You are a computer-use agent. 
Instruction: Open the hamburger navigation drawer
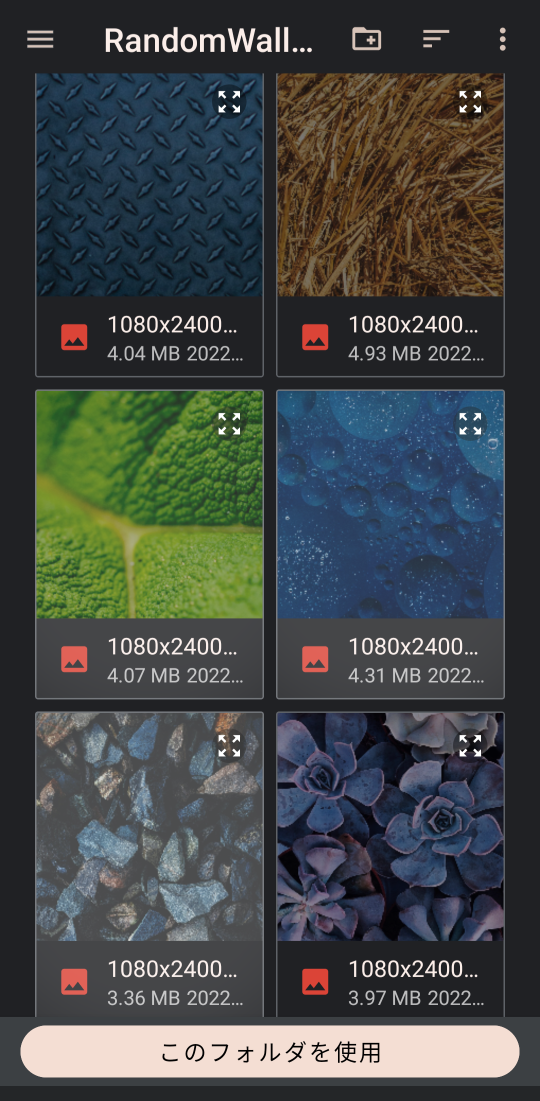point(40,39)
